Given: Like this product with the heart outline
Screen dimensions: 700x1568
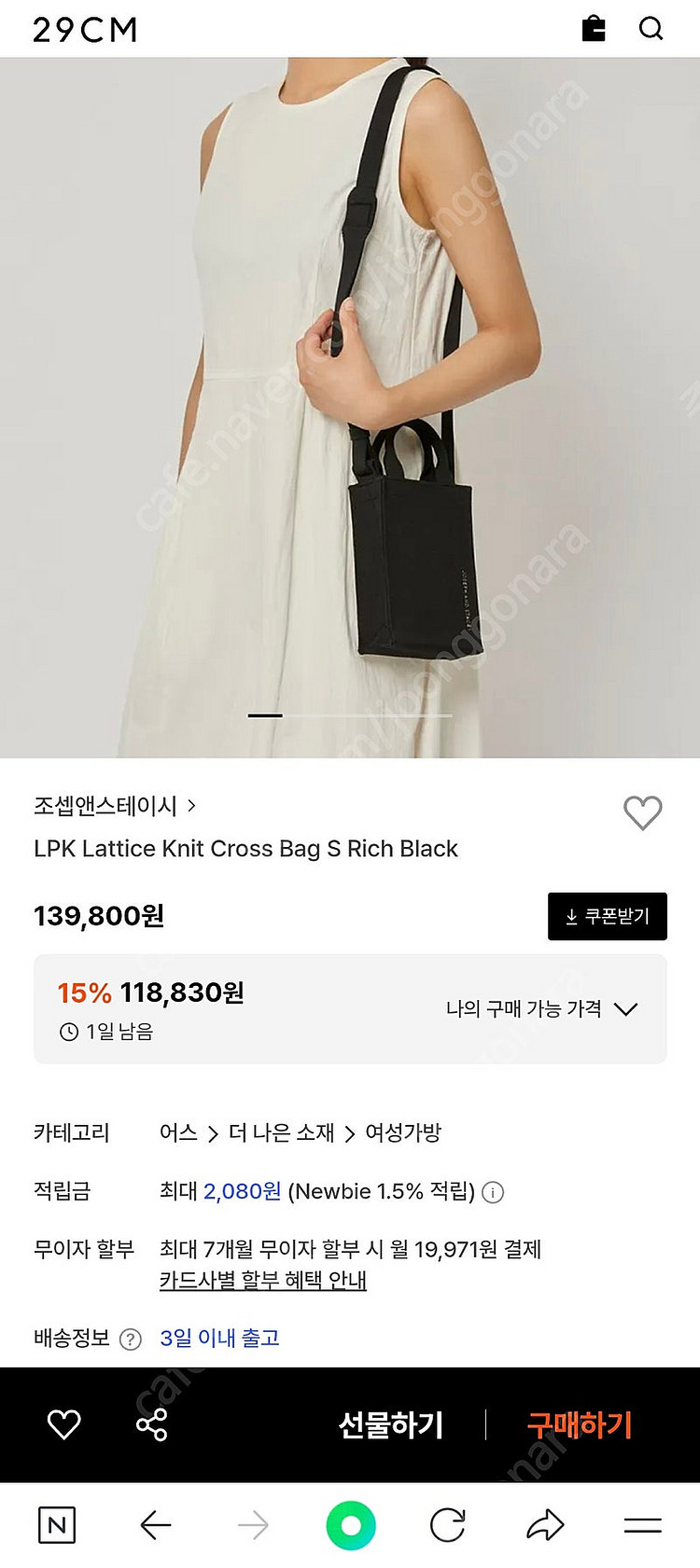Looking at the screenshot, I should pos(642,812).
